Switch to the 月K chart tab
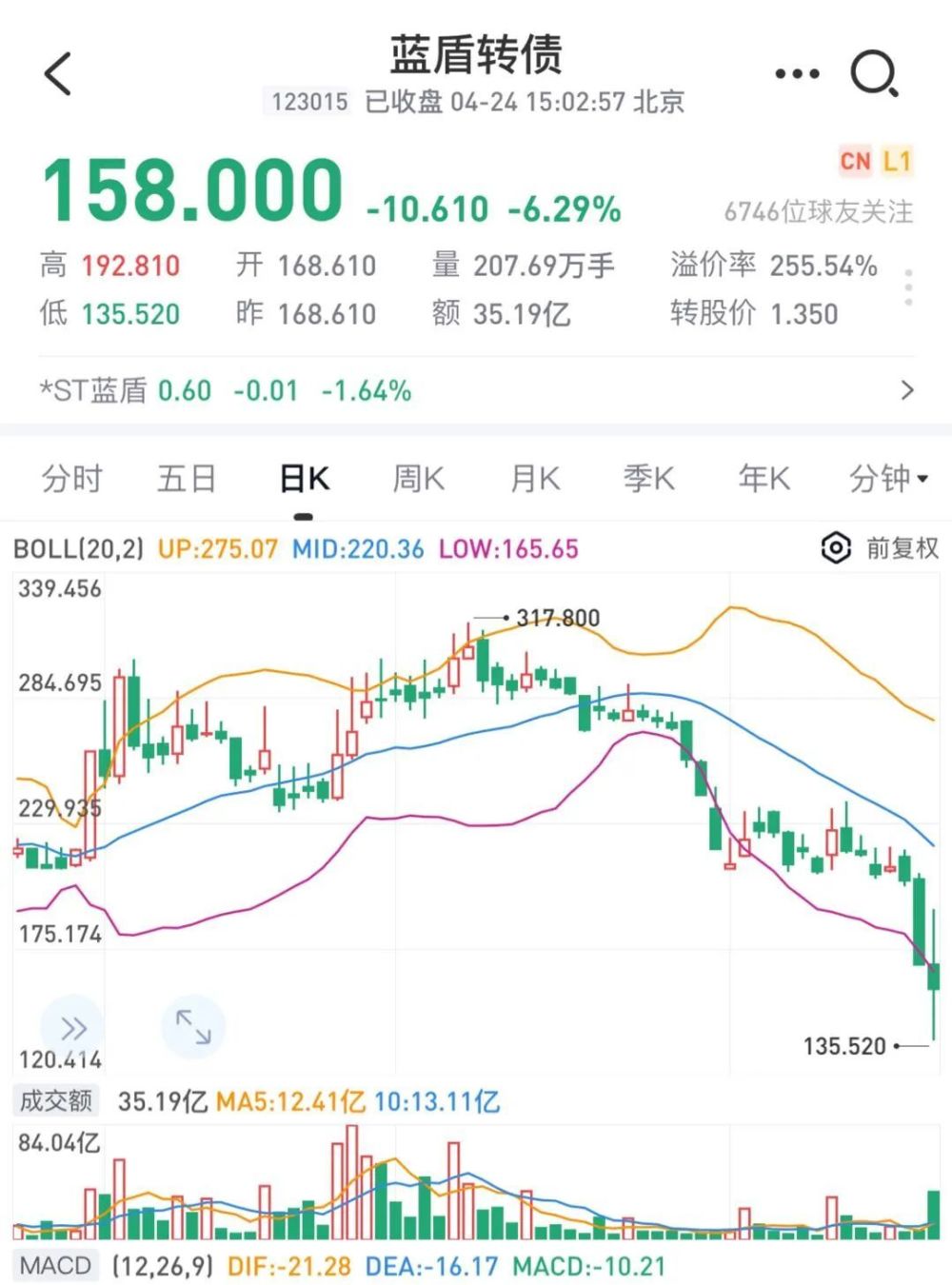Screen dimensions: 952x1285 [x=535, y=478]
